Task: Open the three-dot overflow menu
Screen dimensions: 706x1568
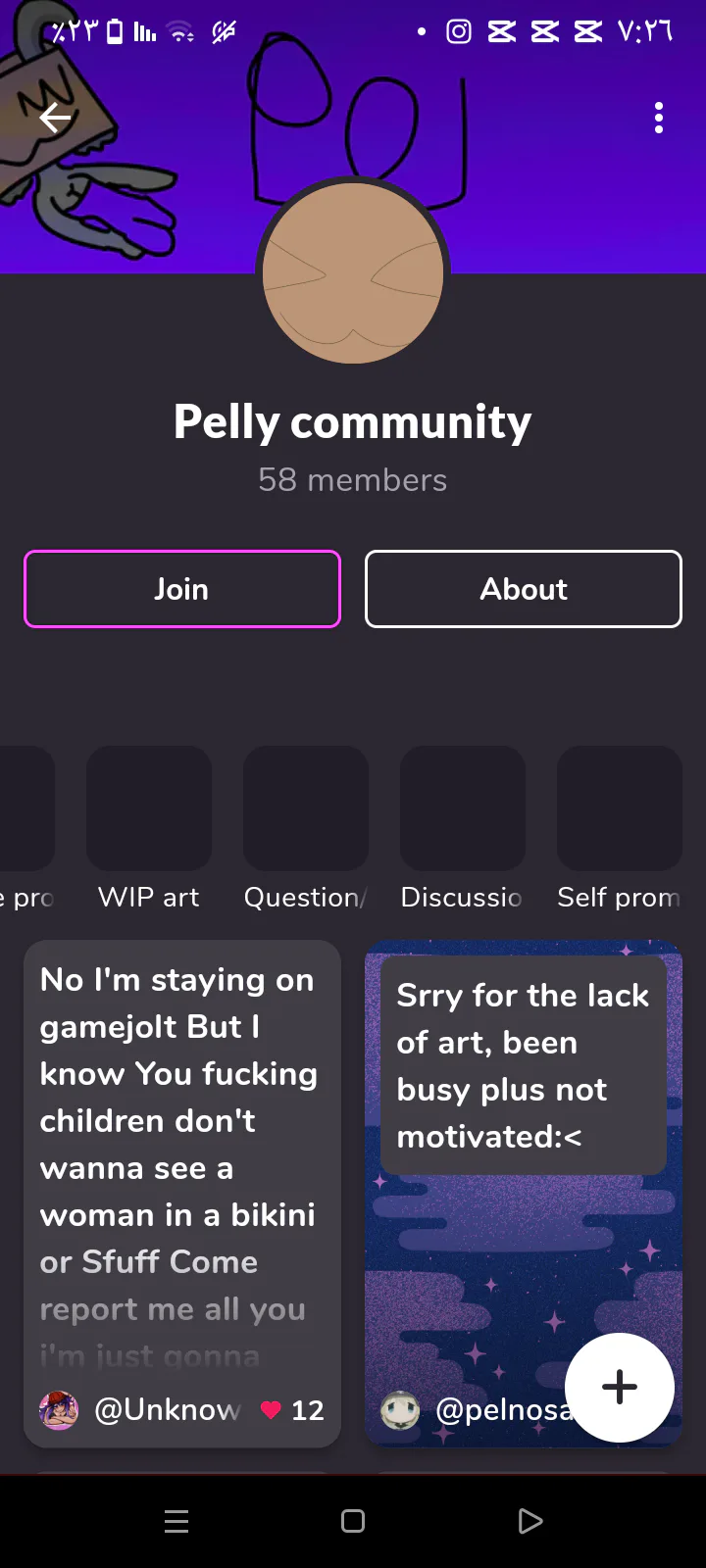Action: pos(659,118)
